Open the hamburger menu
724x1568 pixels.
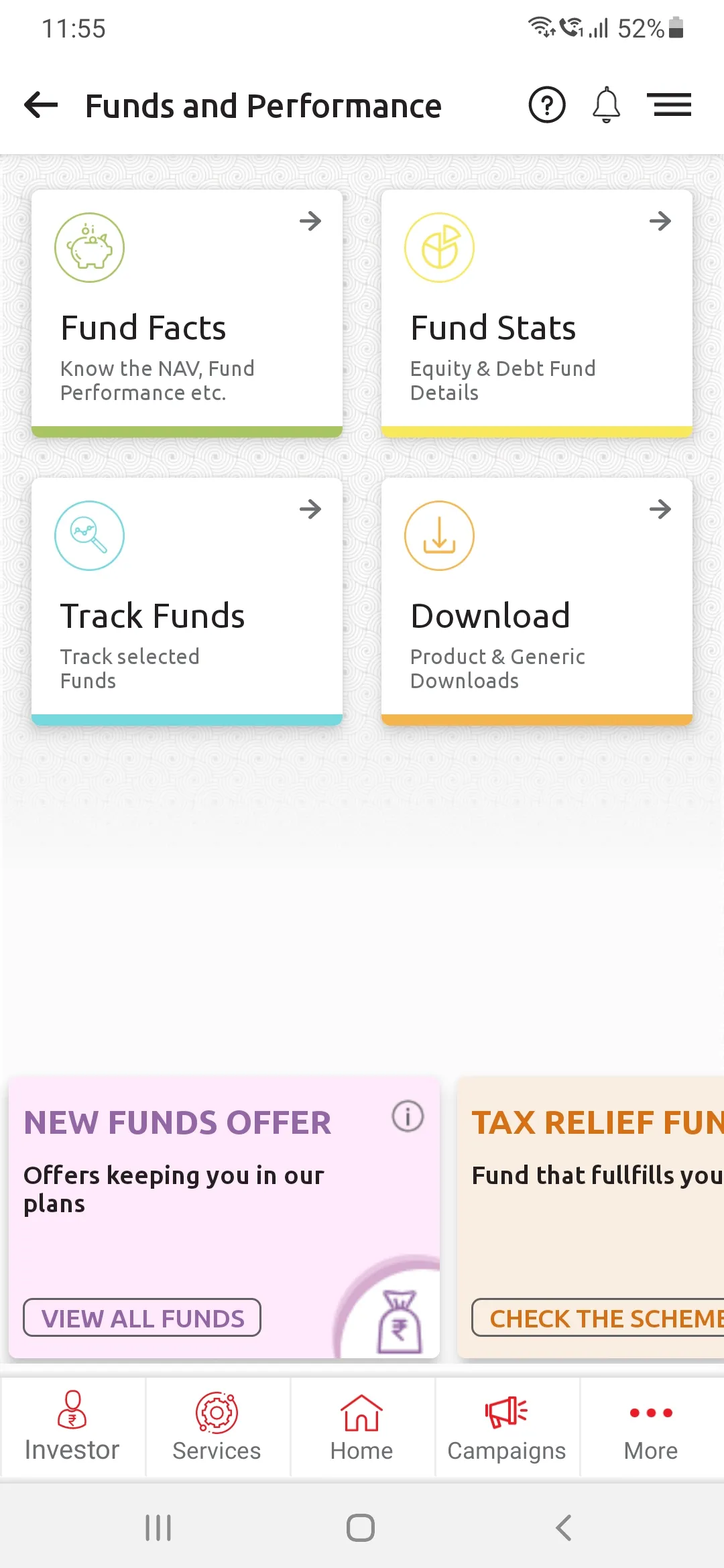[670, 105]
